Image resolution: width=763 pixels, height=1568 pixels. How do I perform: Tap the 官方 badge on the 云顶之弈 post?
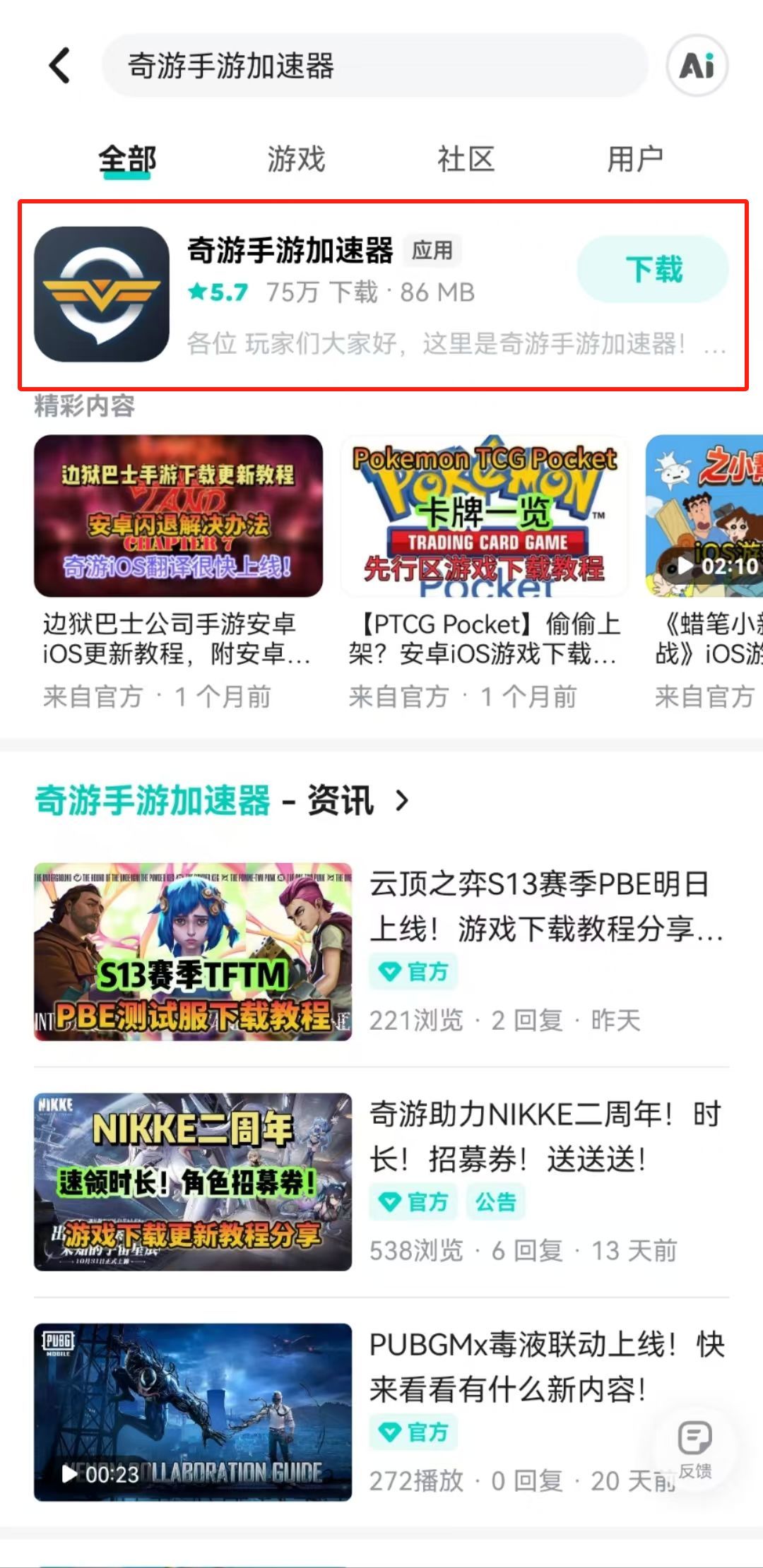pos(413,971)
